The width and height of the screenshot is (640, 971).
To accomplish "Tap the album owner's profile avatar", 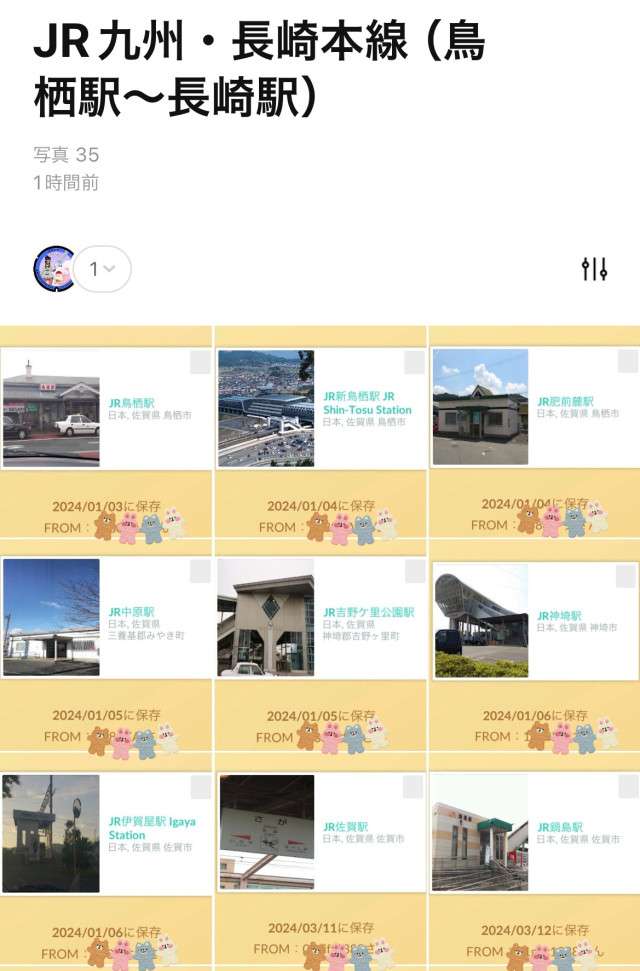I will pyautogui.click(x=54, y=269).
